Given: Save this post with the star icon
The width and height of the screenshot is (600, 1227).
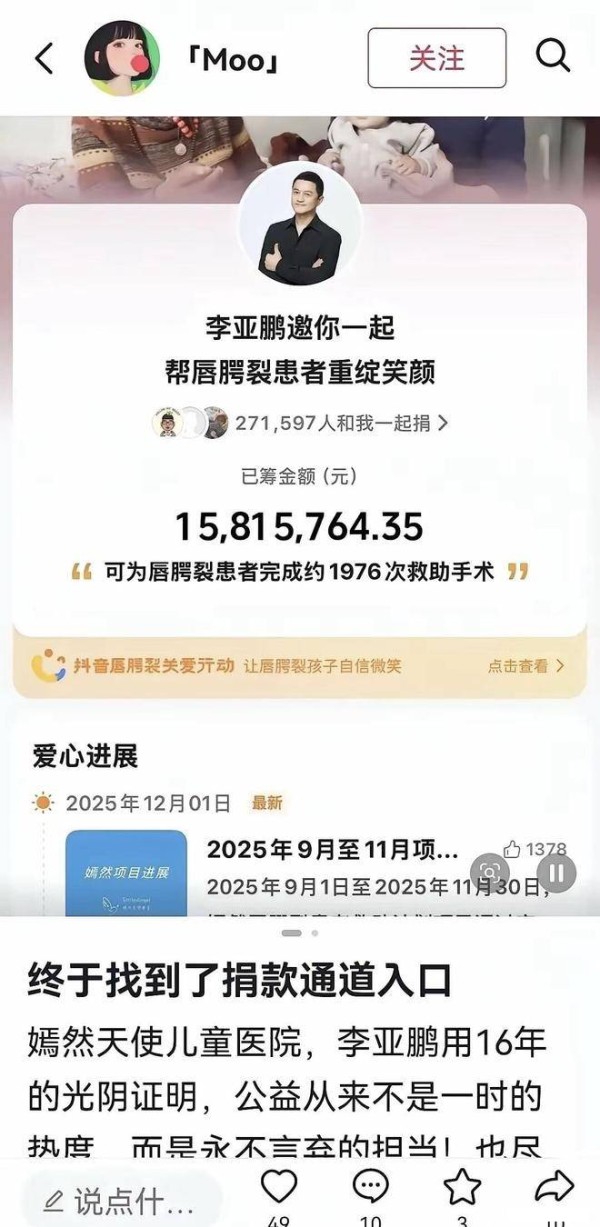Looking at the screenshot, I should pos(462,1187).
